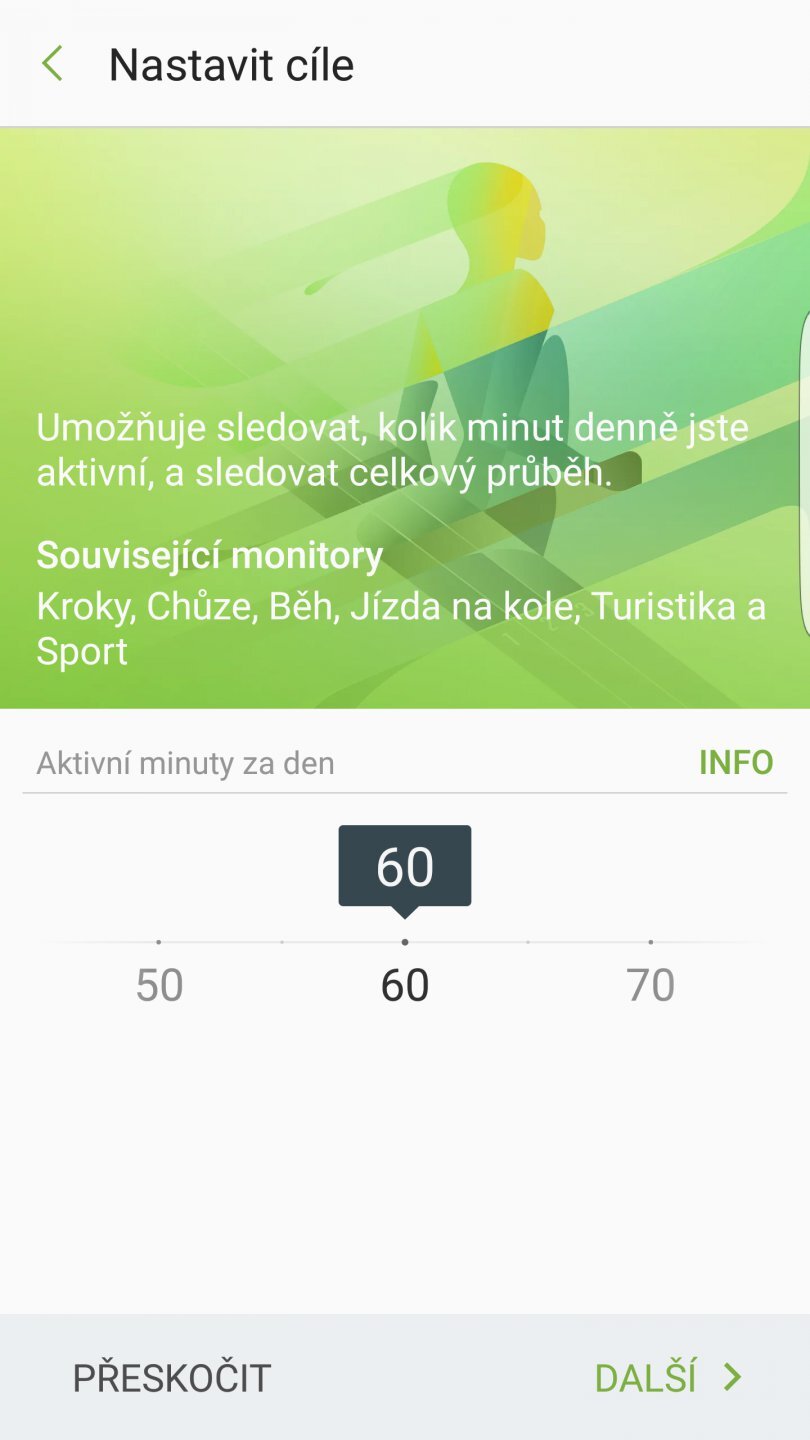Screen dimensions: 810x1440
Task: Tap PŘESKOČIT to skip goal setup
Action: click(172, 1378)
